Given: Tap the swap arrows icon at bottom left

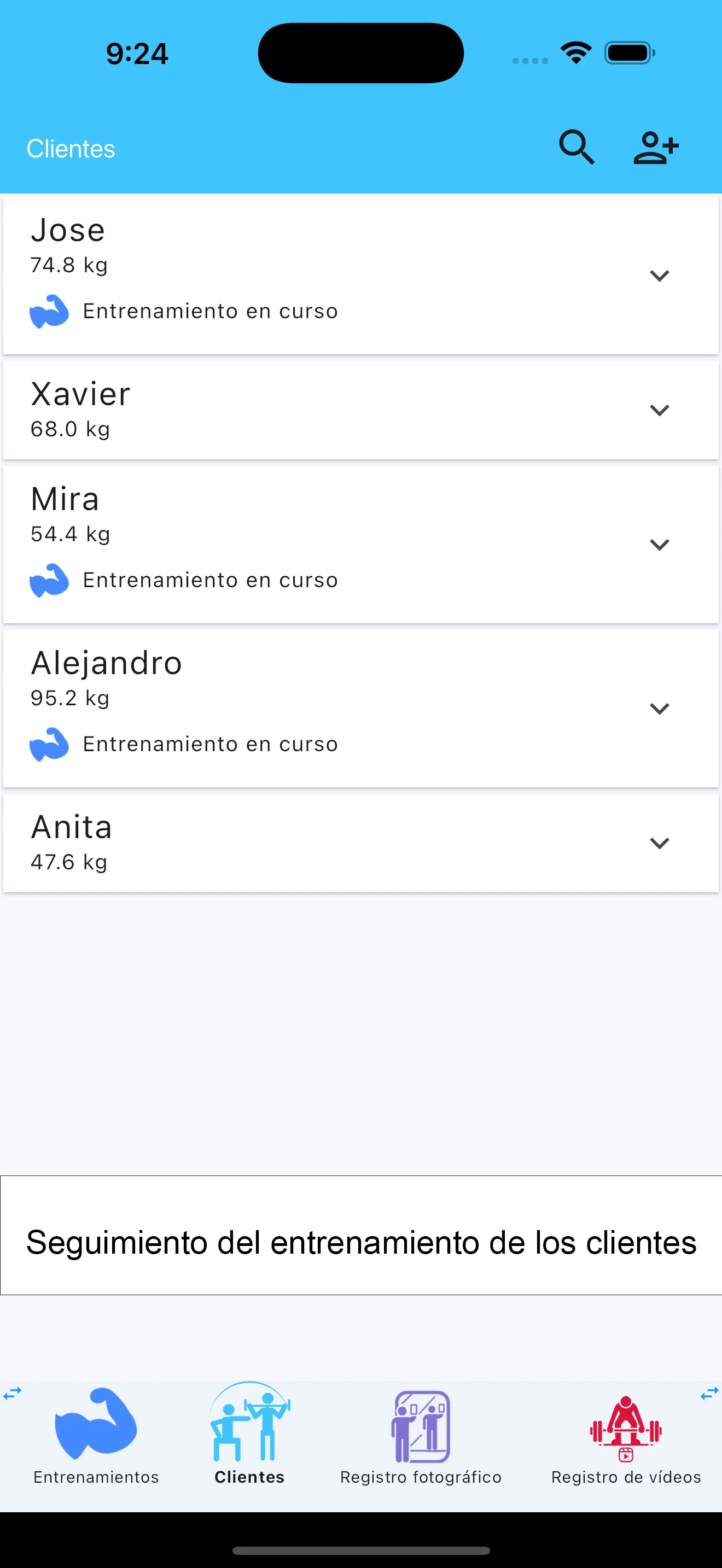Looking at the screenshot, I should (x=12, y=1394).
